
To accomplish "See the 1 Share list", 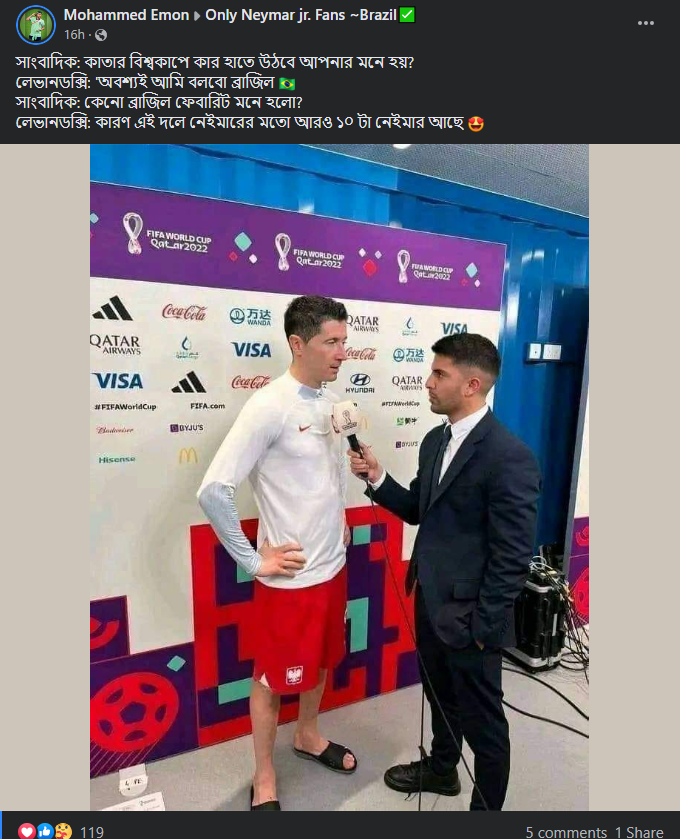I will [x=639, y=832].
